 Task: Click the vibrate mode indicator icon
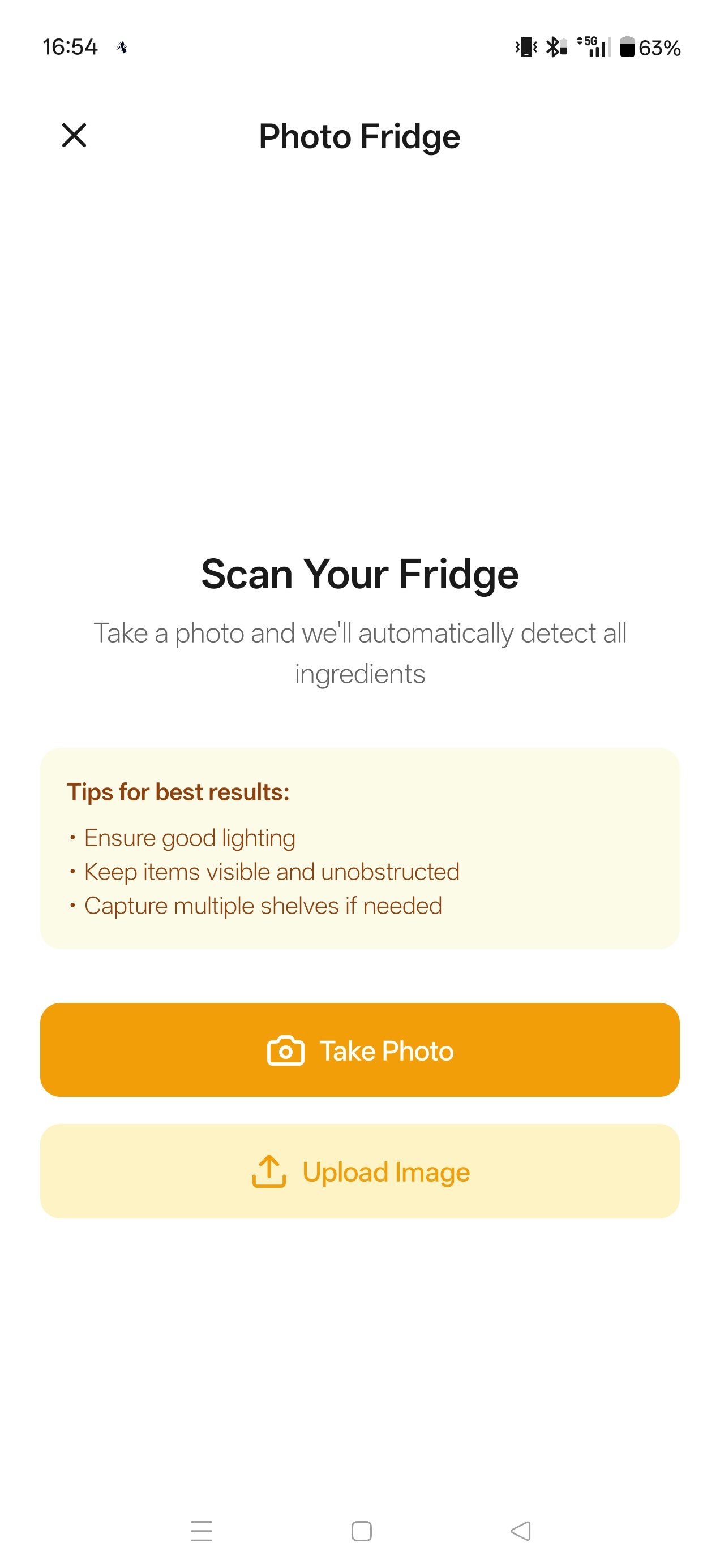[525, 46]
